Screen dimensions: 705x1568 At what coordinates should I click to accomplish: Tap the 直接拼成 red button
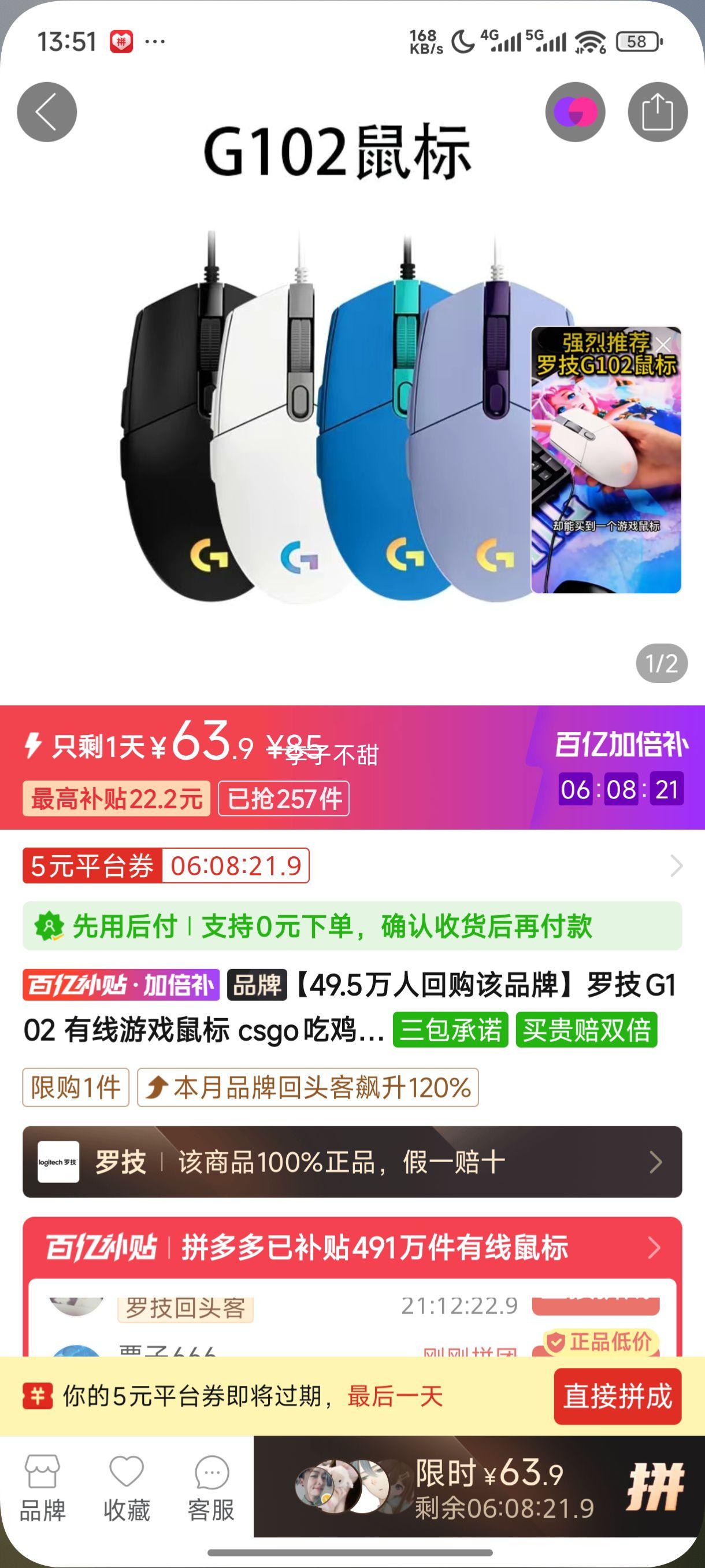[616, 1395]
